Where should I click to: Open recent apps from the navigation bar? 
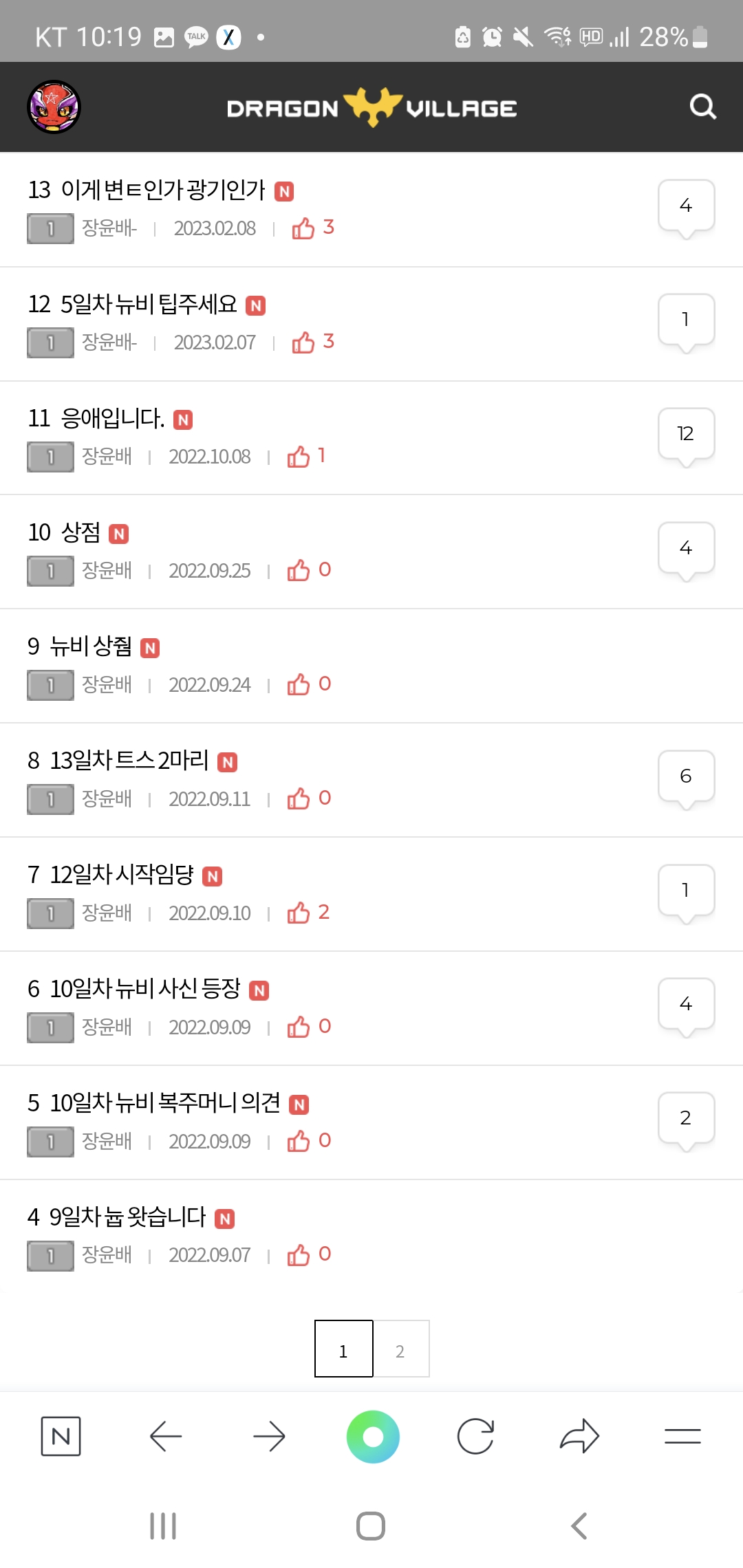tap(163, 1526)
